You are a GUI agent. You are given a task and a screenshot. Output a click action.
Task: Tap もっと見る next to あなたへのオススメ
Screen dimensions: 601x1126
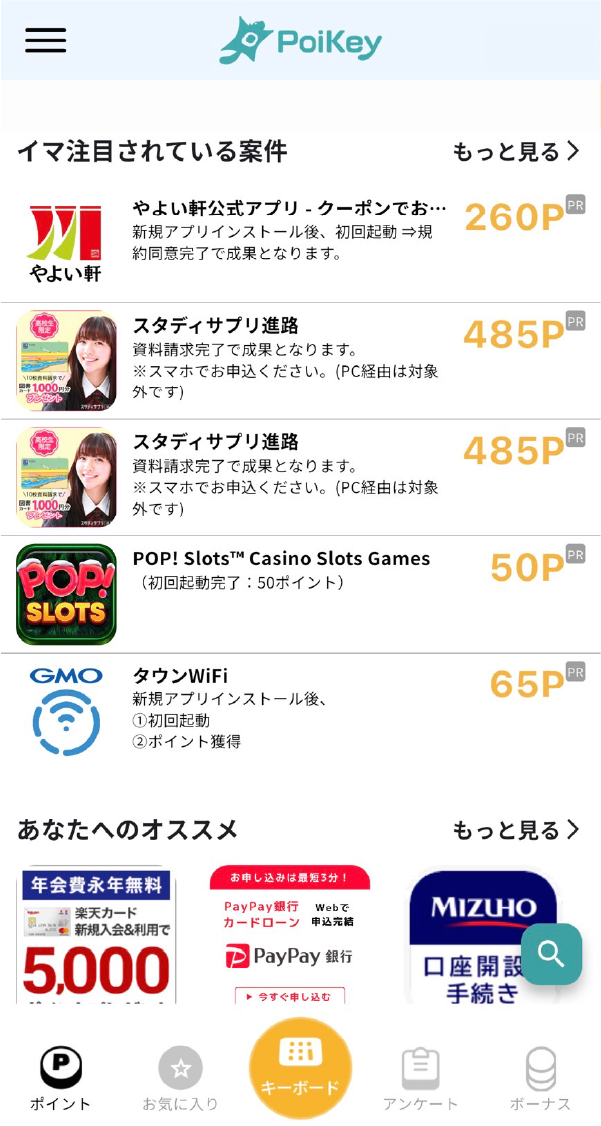(x=515, y=830)
